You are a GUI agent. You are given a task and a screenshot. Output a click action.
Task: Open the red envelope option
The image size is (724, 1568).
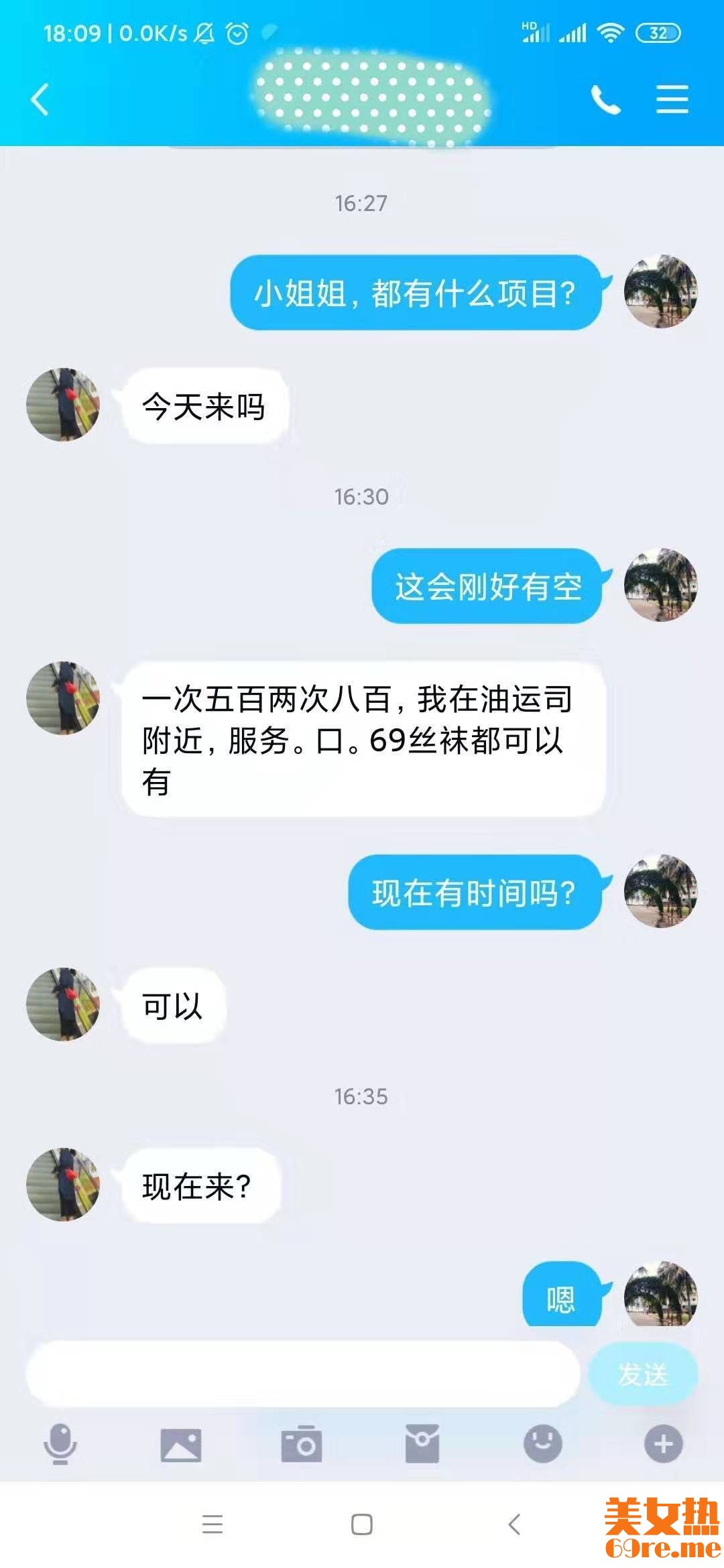point(422,1443)
